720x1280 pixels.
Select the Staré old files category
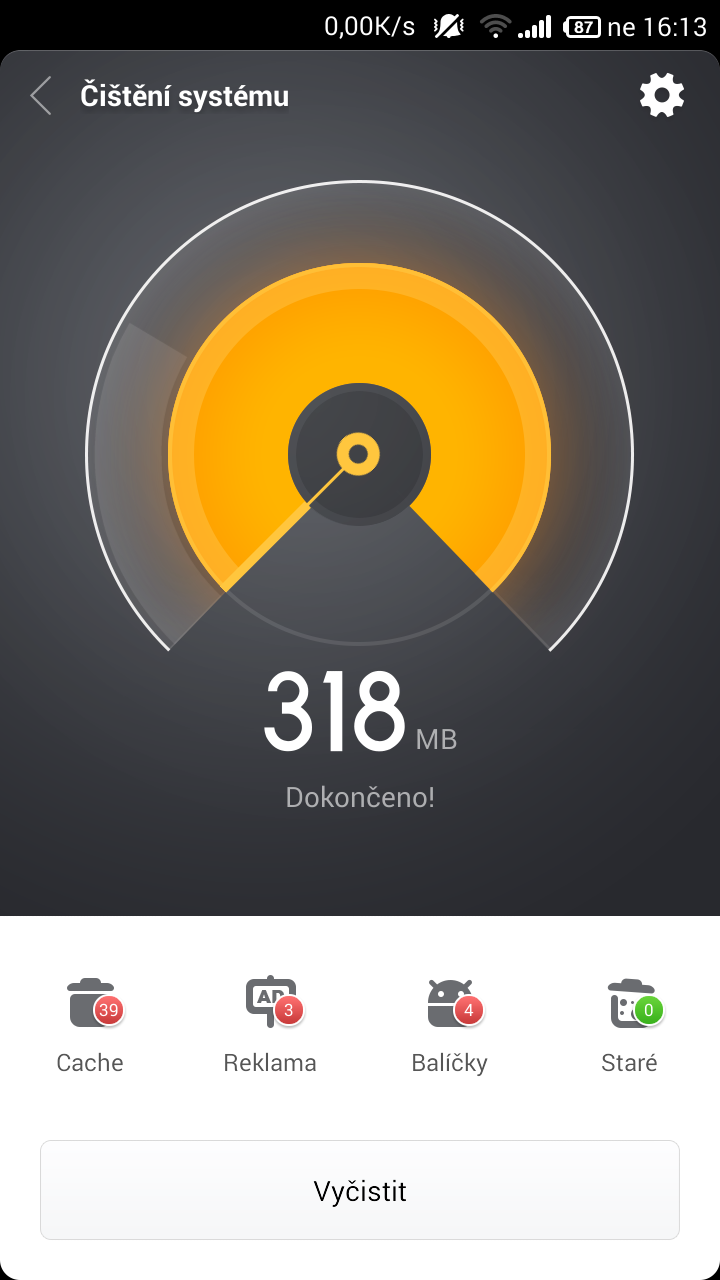(630, 1025)
